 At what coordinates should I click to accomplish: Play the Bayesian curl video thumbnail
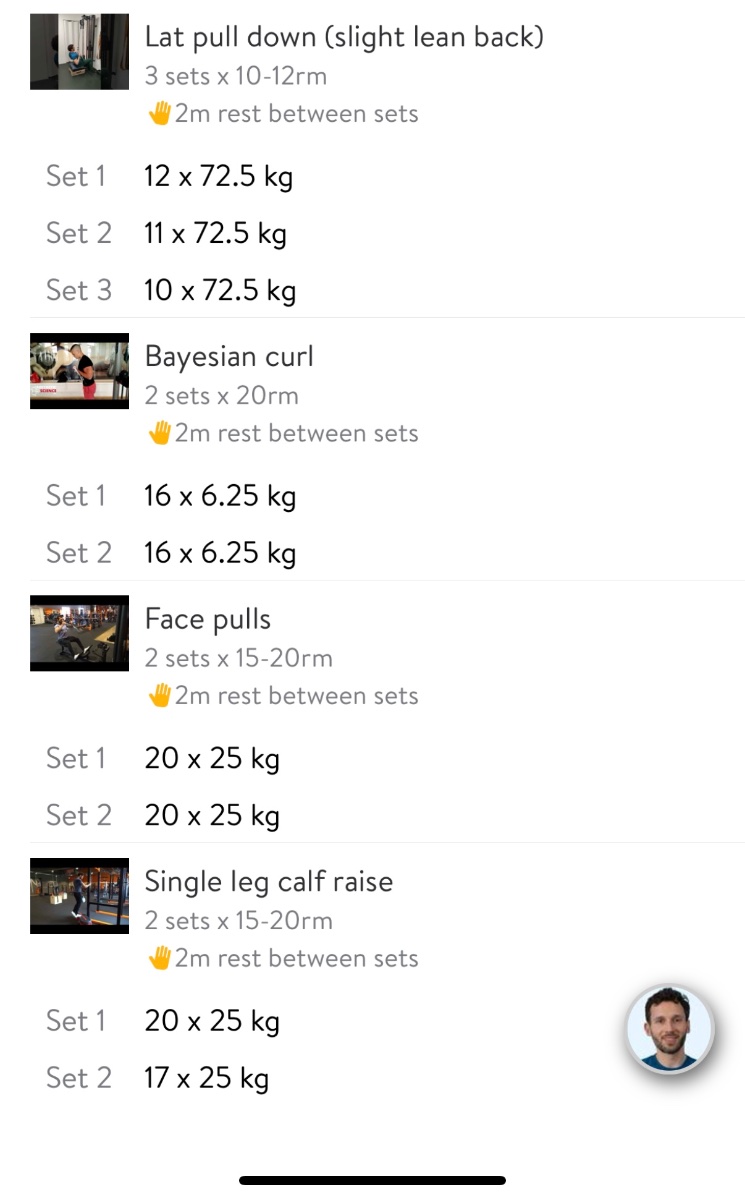(x=79, y=371)
